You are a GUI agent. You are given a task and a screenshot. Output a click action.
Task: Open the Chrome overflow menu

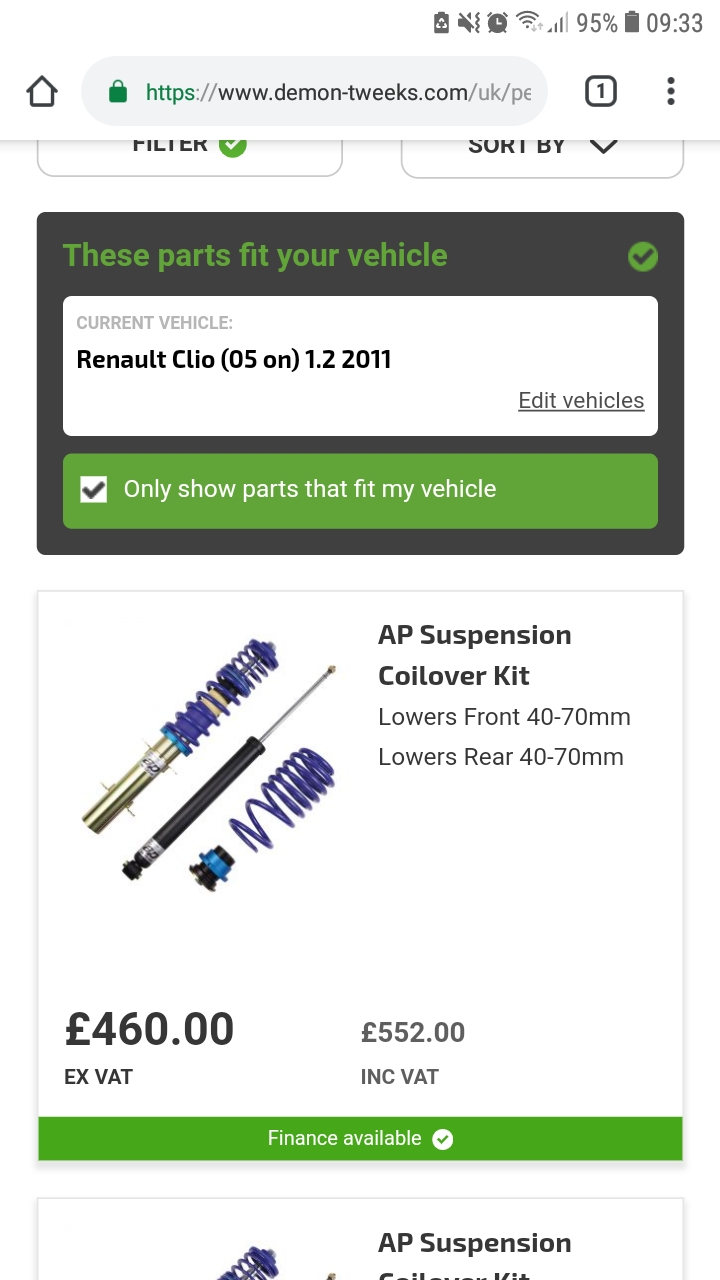tap(670, 93)
